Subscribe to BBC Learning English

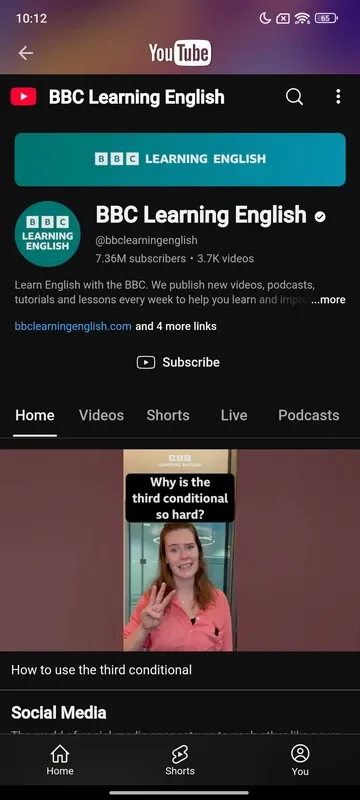click(x=178, y=362)
